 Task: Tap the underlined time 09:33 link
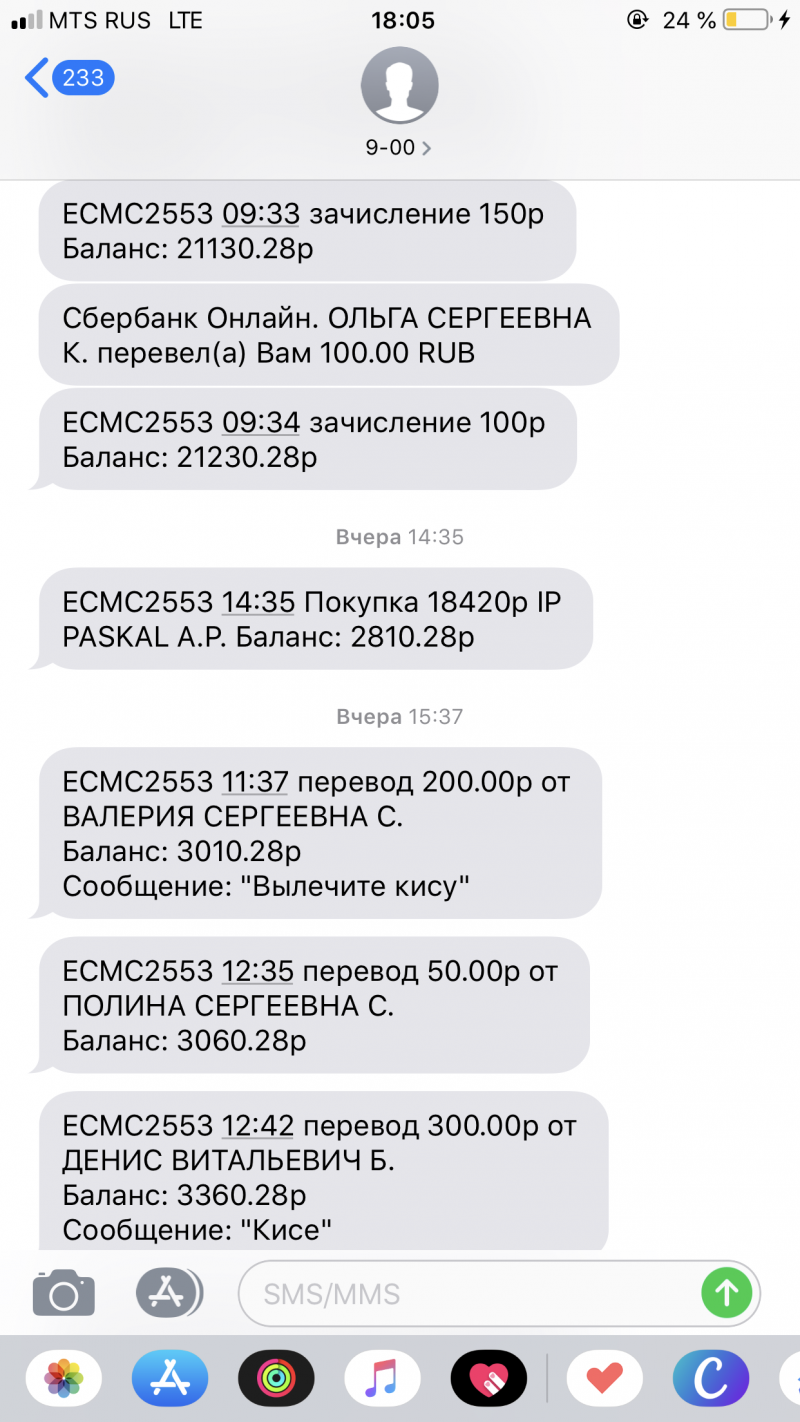click(x=261, y=215)
